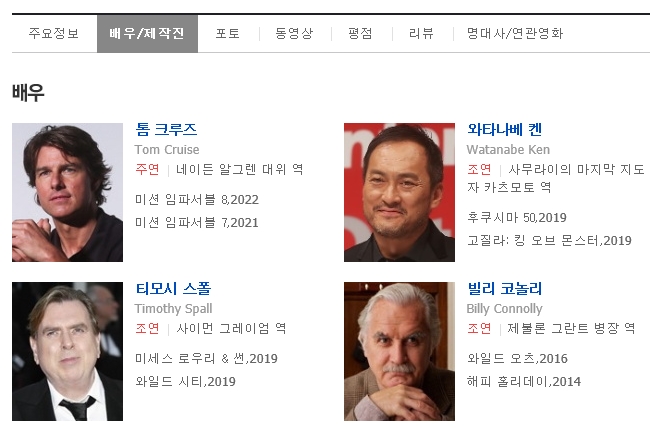Image resolution: width=650 pixels, height=428 pixels.
Task: Go to the 리뷰 tab
Action: click(421, 33)
